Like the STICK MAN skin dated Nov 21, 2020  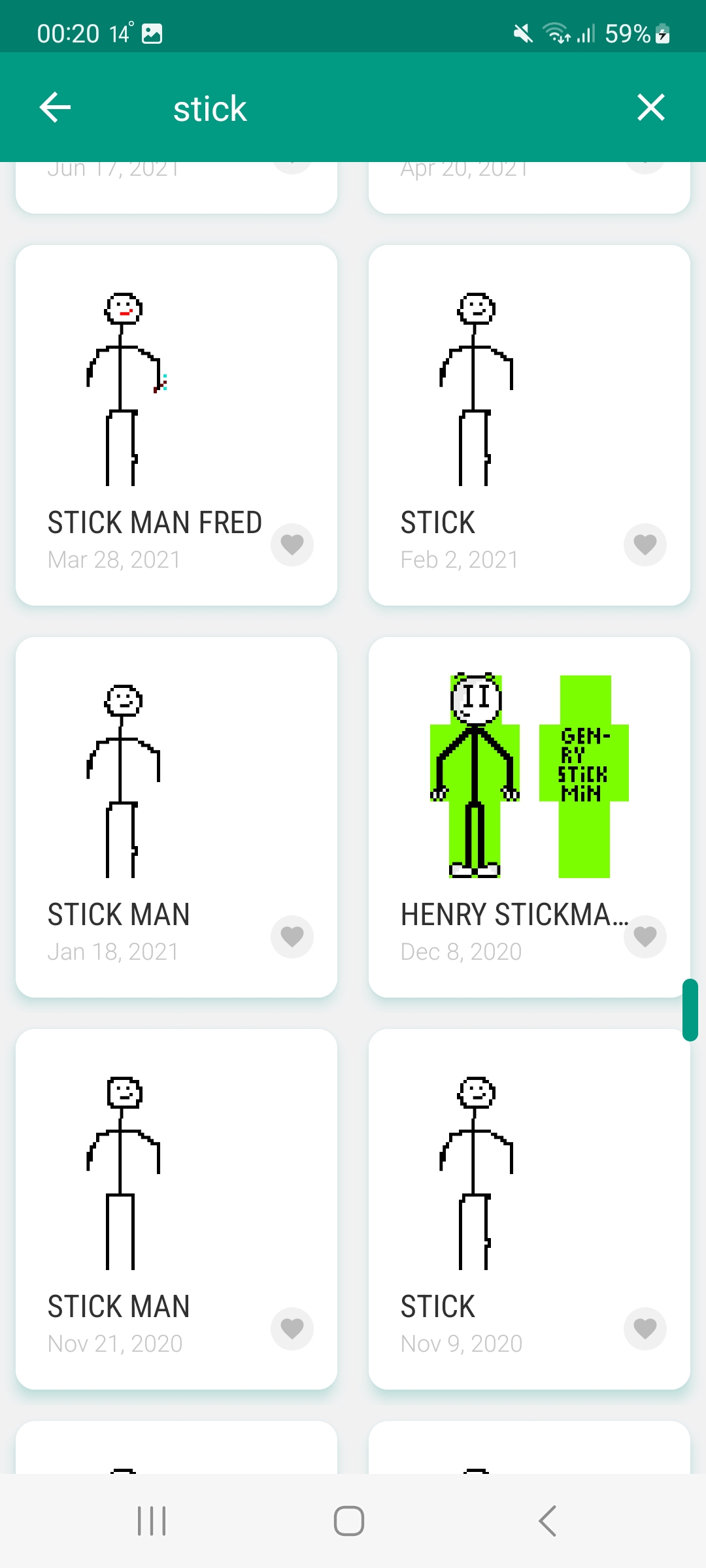[x=292, y=1328]
